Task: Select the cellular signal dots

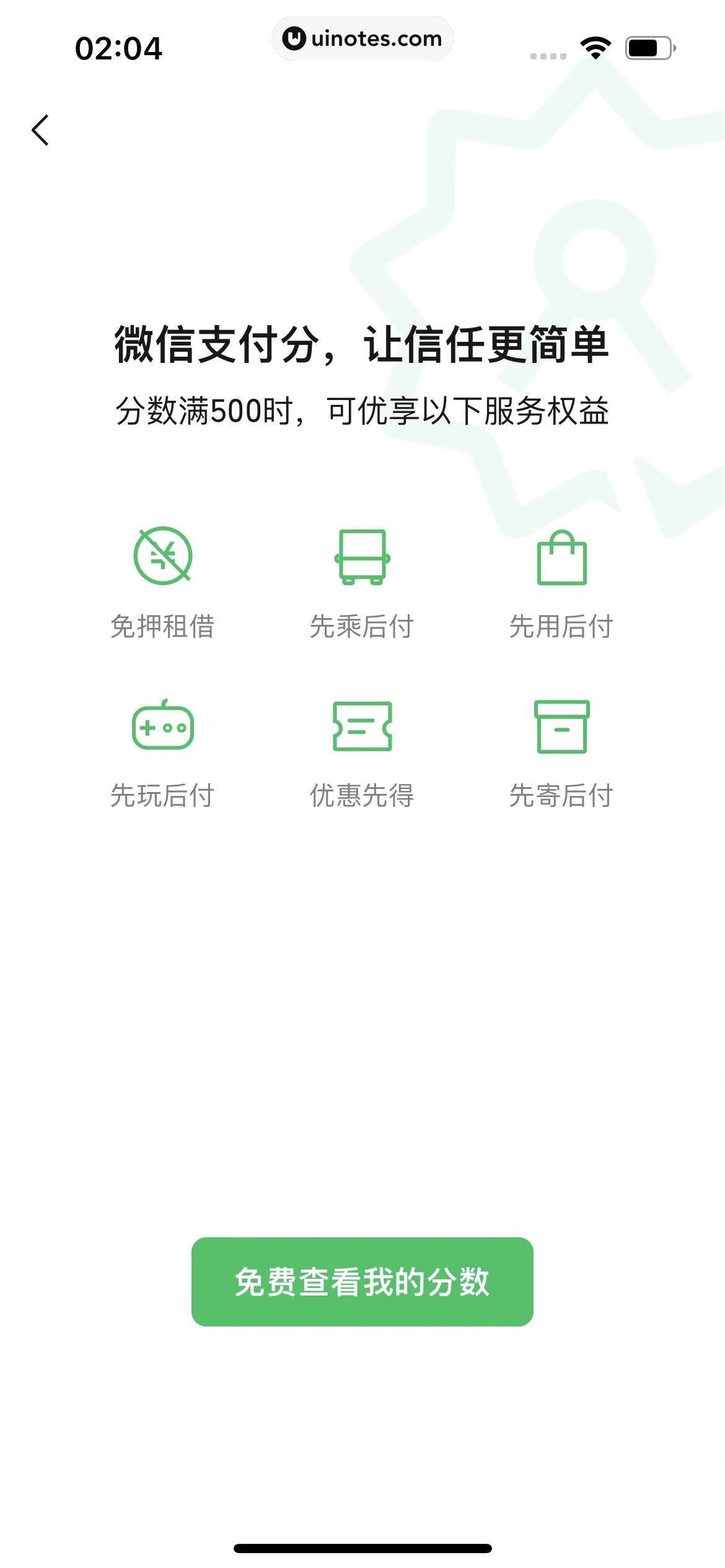Action: (x=548, y=55)
